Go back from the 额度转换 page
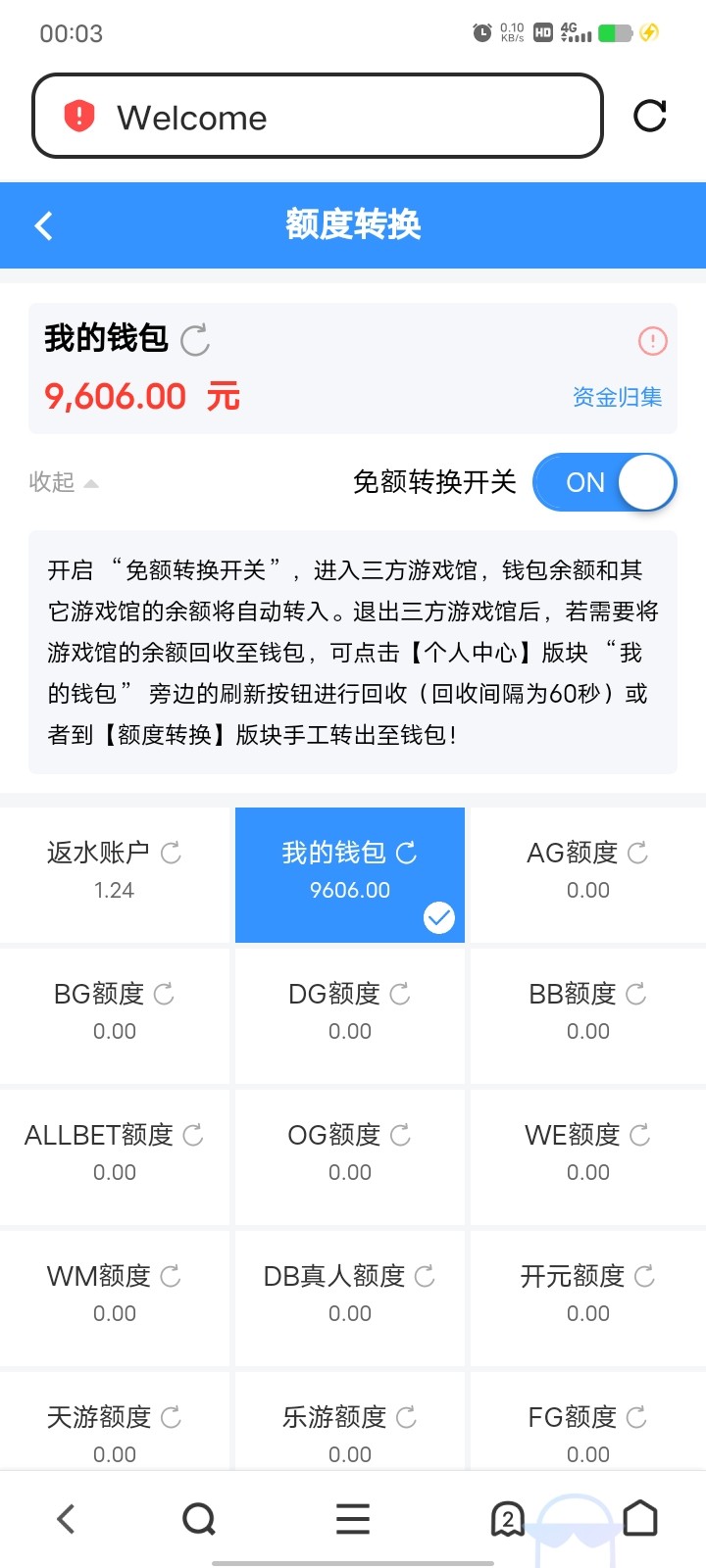Viewport: 706px width, 1568px height. coord(44,226)
